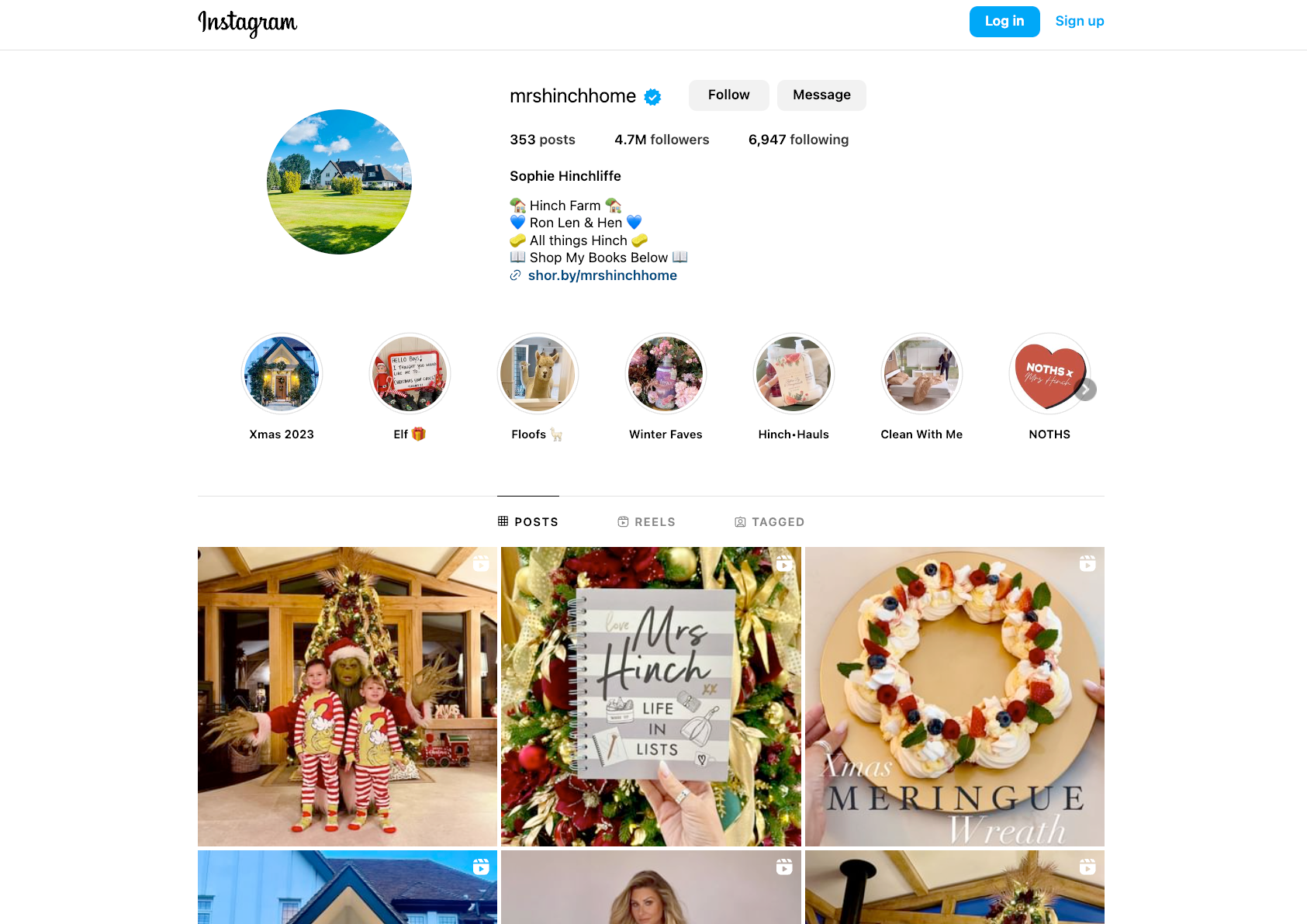Open the shor.by/mrshinchhome bio link

coord(602,275)
